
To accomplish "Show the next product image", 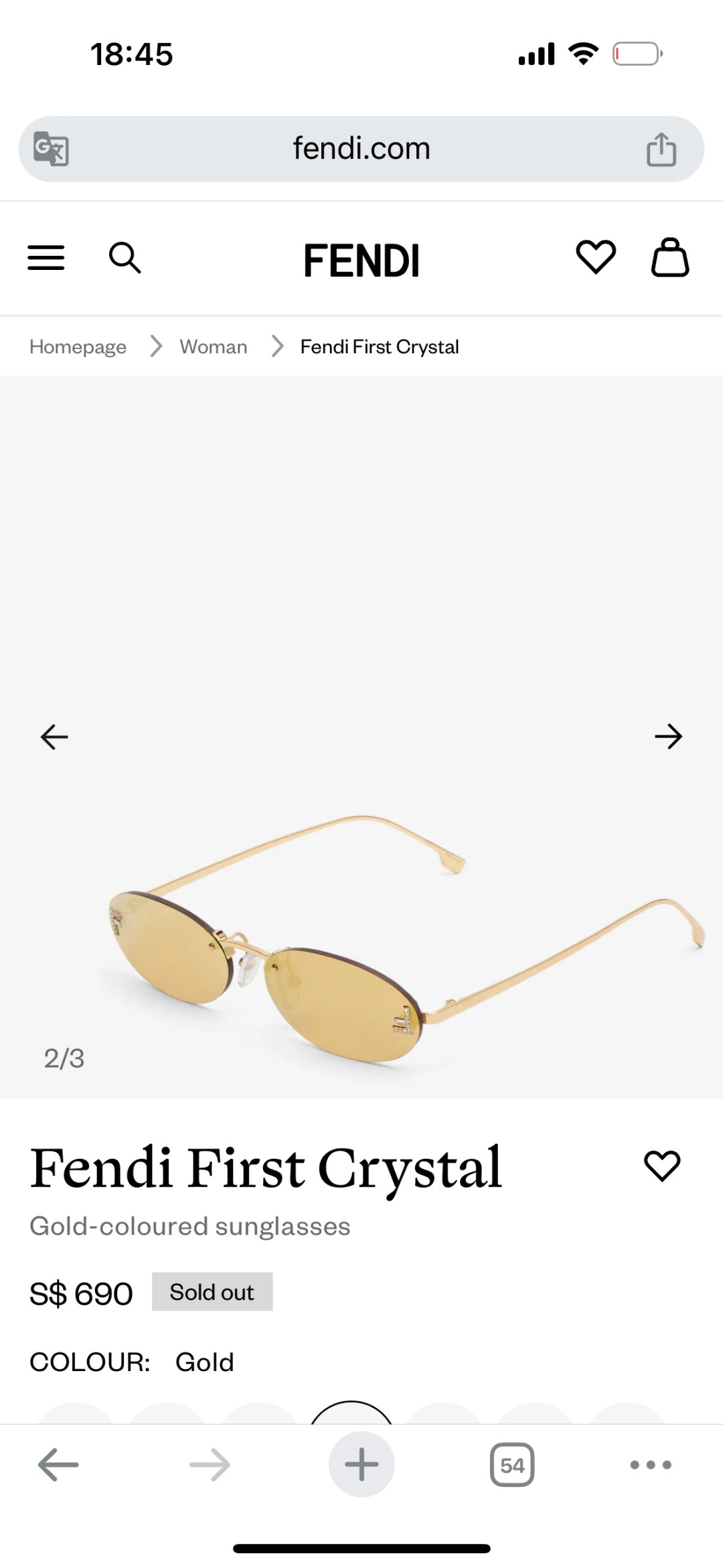I will (x=668, y=737).
